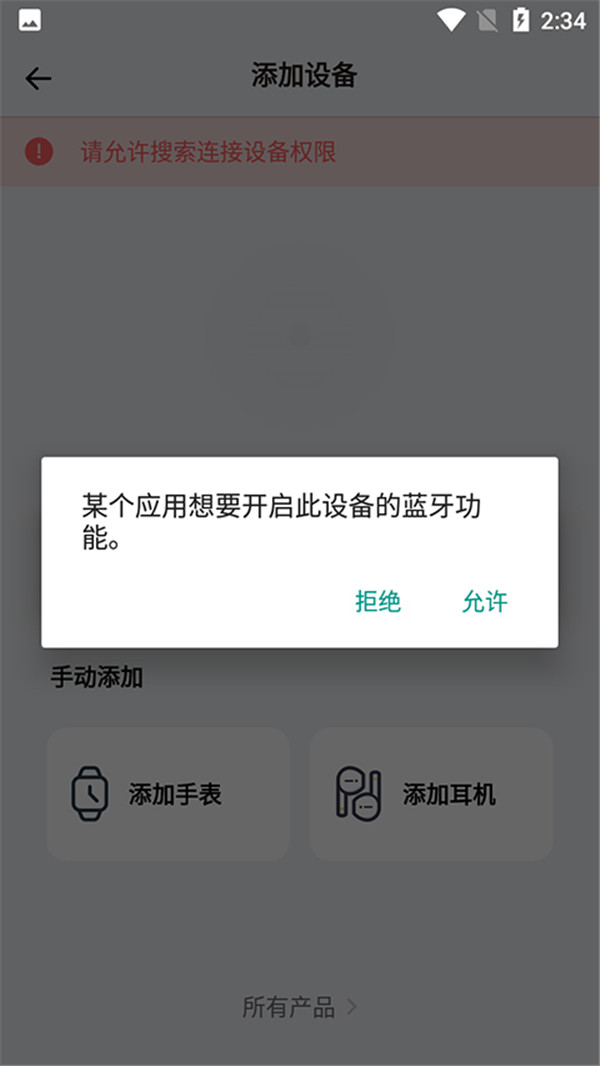Tap 允许 to allow Bluetooth

click(485, 601)
